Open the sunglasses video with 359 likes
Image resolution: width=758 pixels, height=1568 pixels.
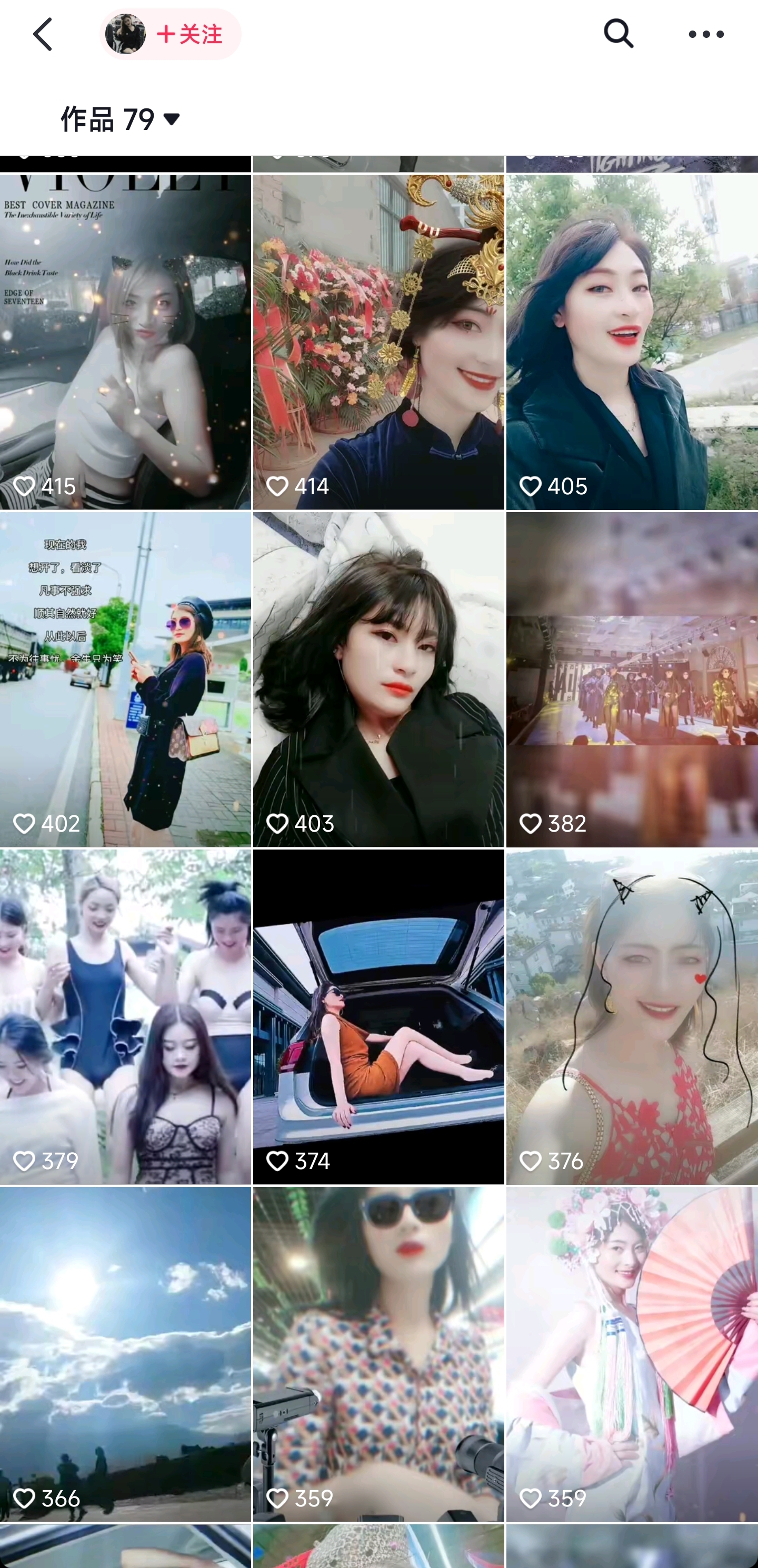point(378,1354)
